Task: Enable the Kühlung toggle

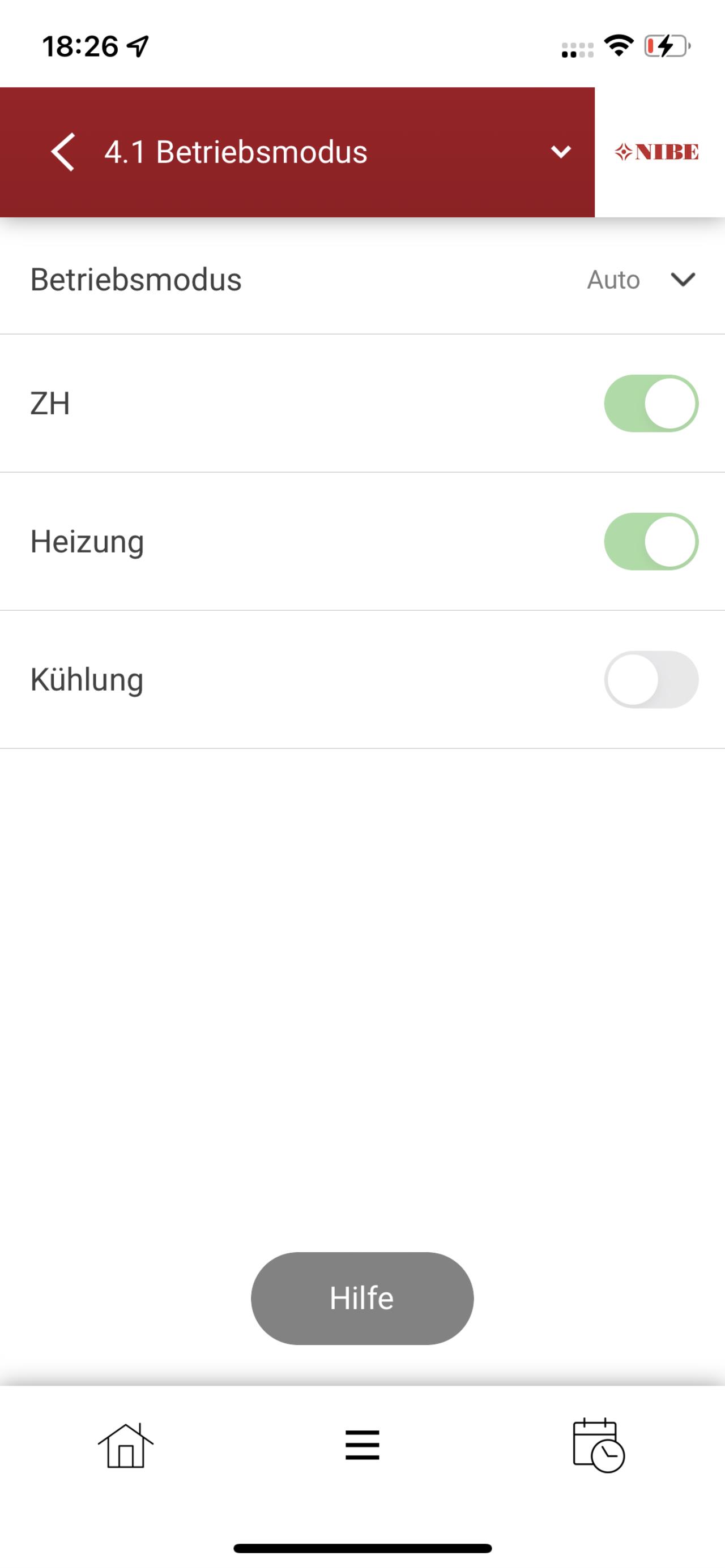Action: coord(651,680)
